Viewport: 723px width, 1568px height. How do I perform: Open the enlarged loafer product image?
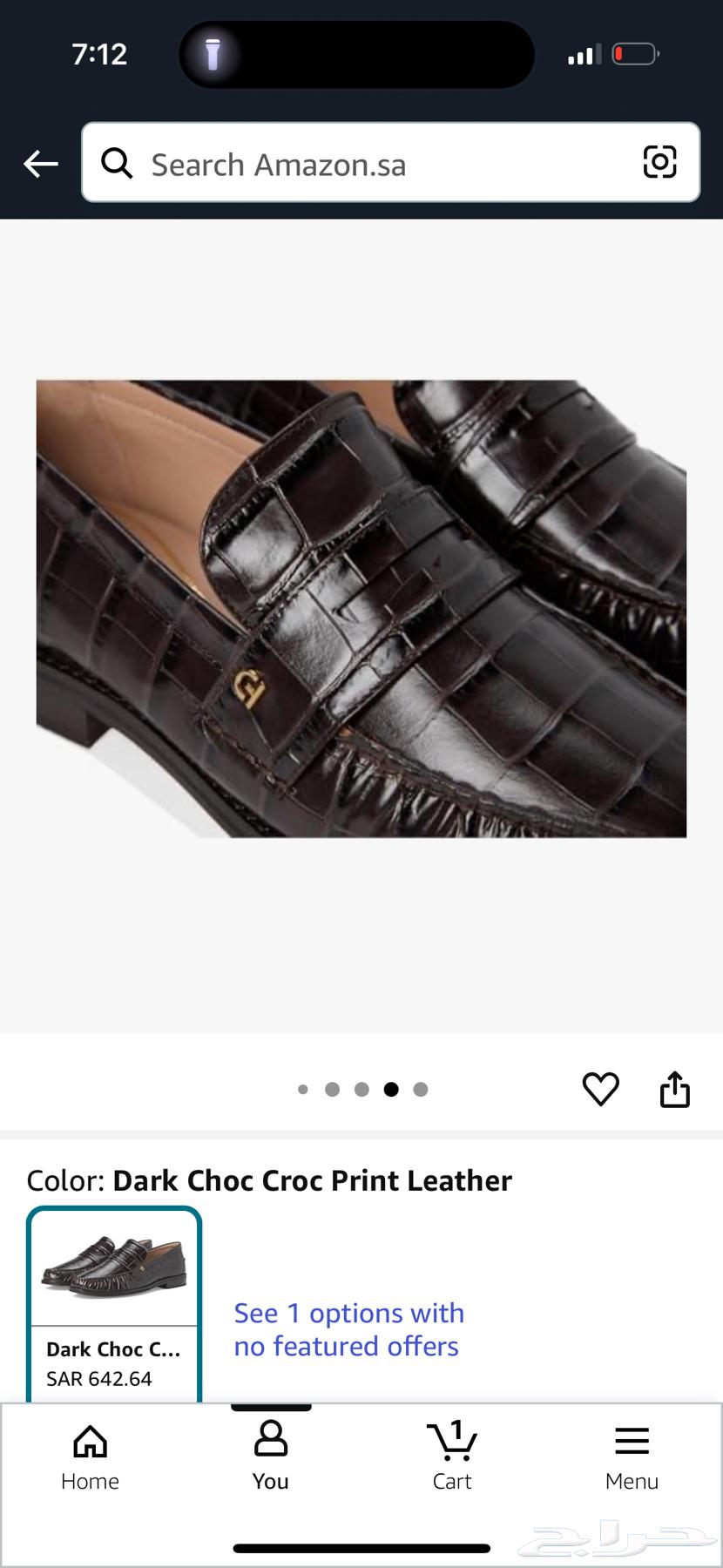[361, 608]
